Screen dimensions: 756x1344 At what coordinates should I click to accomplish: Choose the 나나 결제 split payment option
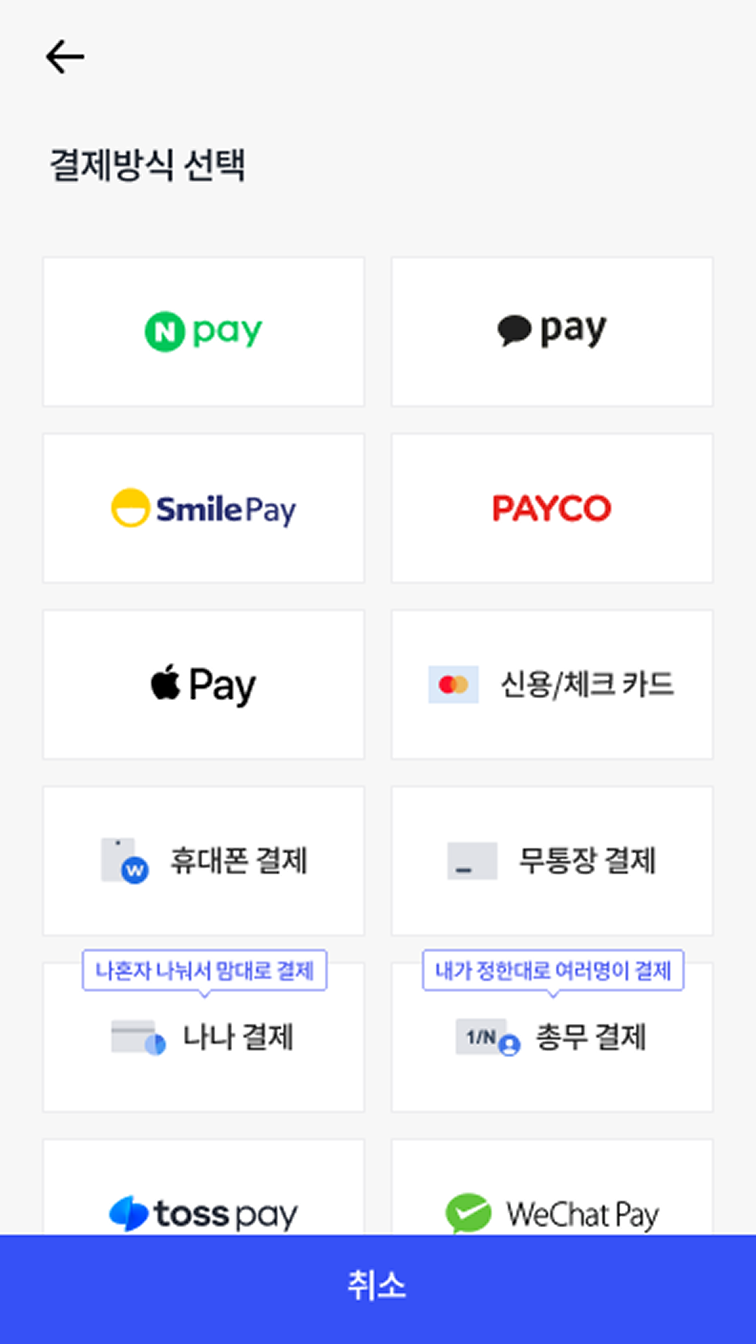(x=202, y=1038)
